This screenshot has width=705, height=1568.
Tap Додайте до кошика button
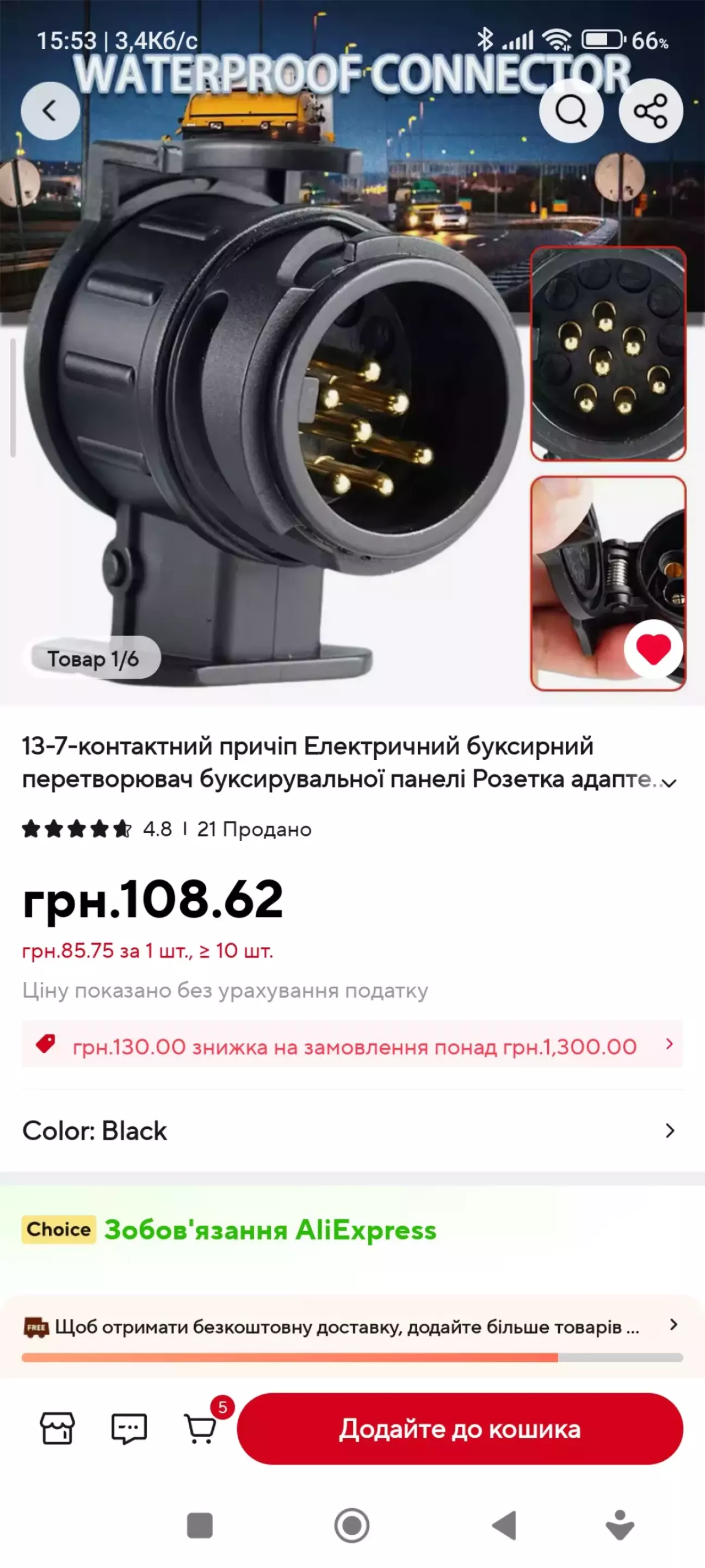click(460, 1429)
